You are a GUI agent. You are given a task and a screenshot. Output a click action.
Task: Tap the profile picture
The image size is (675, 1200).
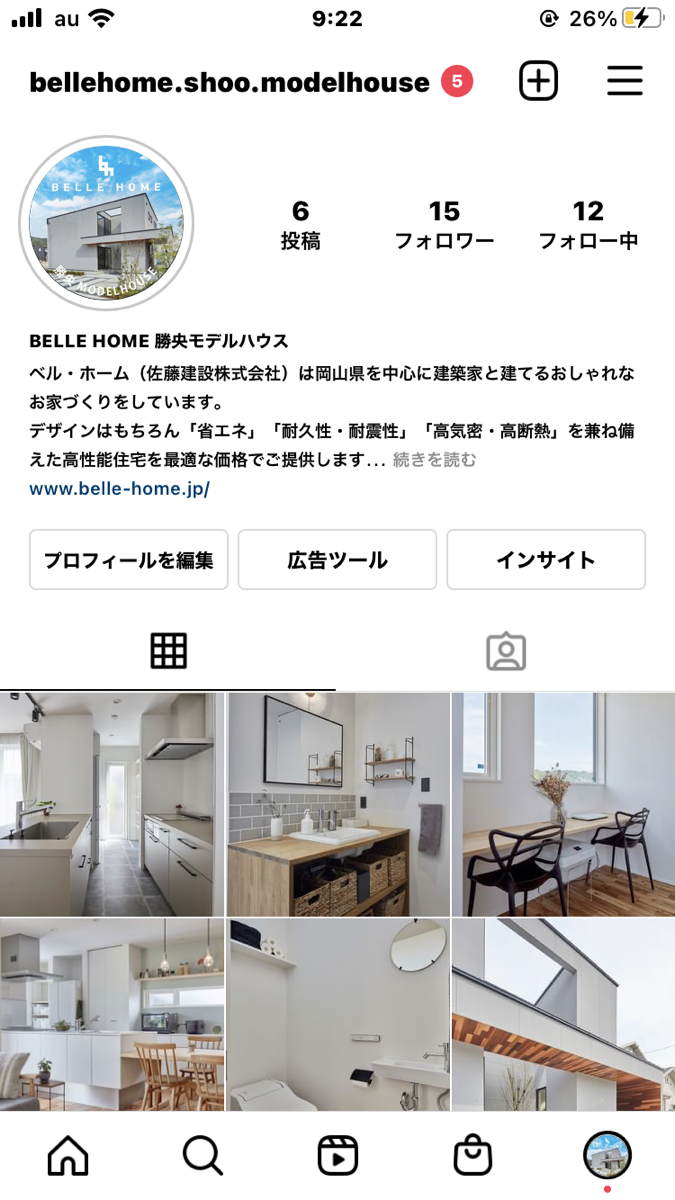[x=106, y=223]
